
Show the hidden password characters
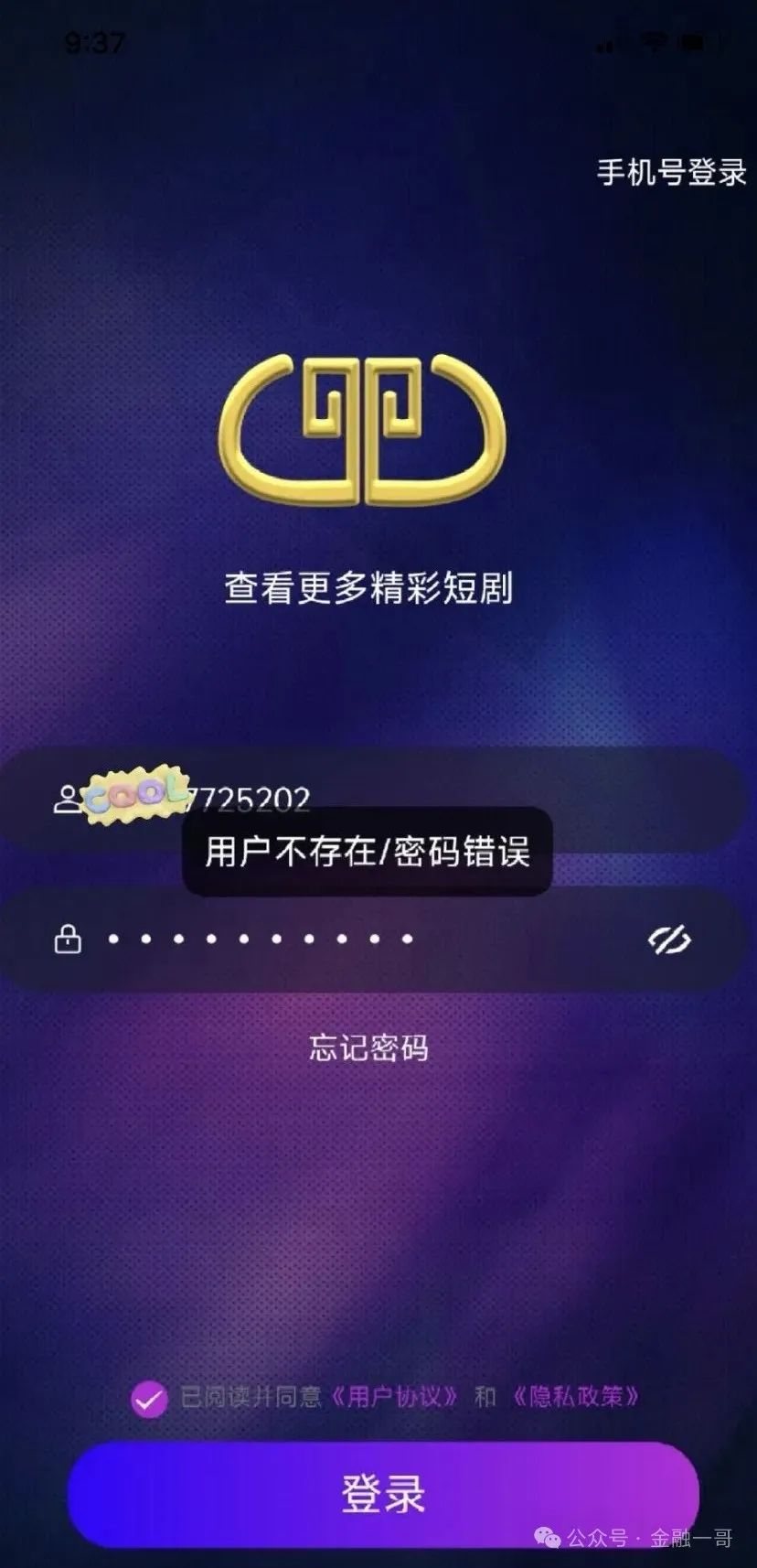coord(669,940)
